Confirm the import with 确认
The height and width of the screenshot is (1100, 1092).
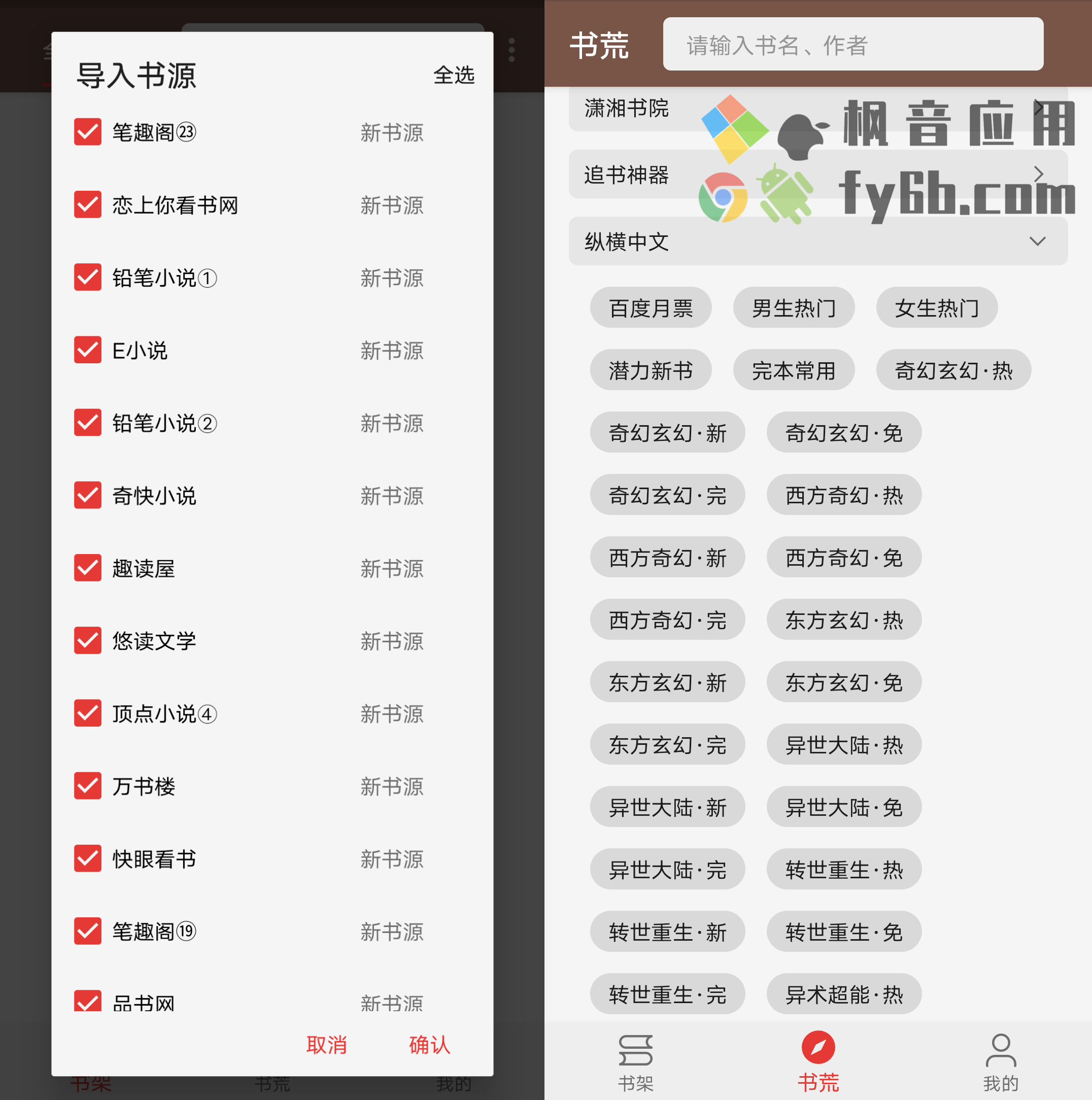click(429, 1045)
